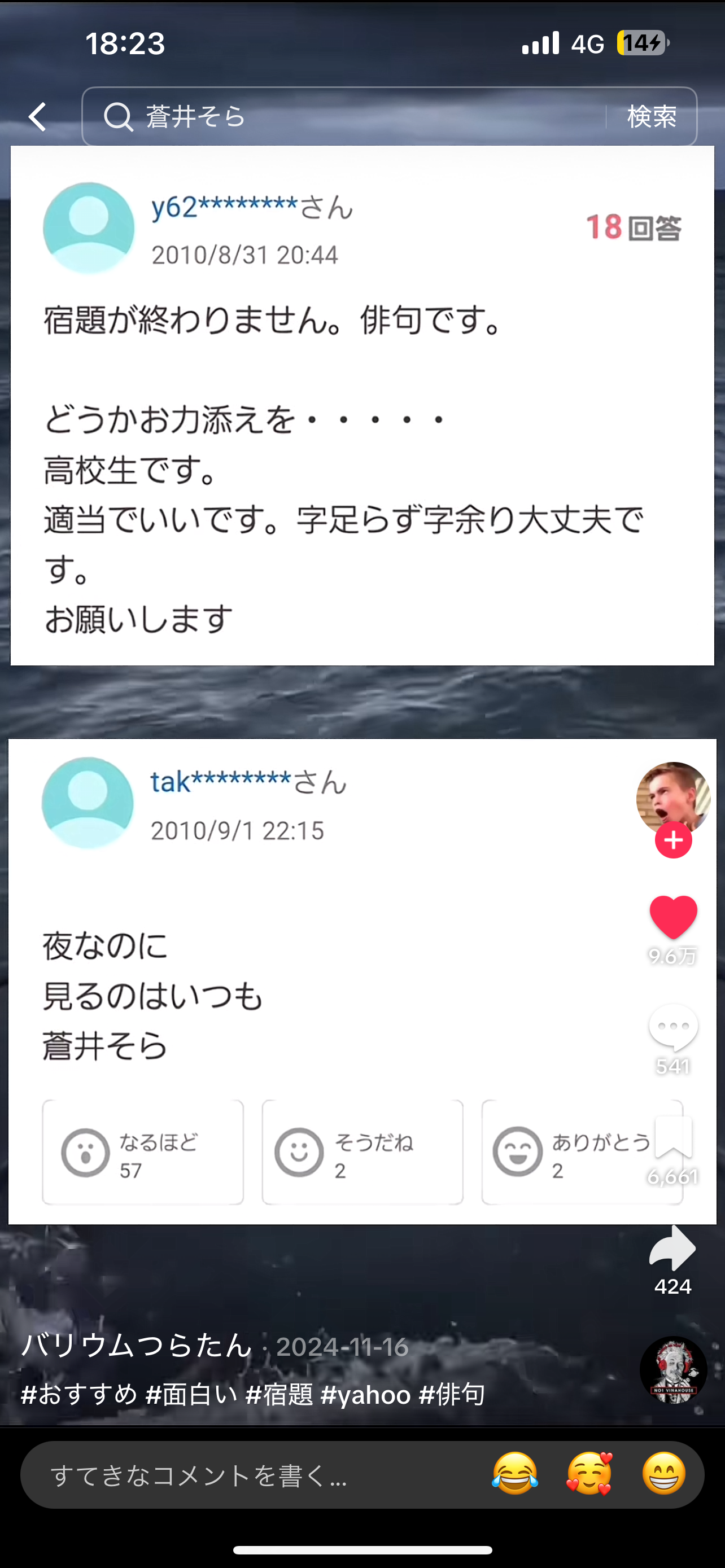Insert the crying-laughing emoji in comment
Image resolution: width=725 pixels, height=1568 pixels.
515,1474
